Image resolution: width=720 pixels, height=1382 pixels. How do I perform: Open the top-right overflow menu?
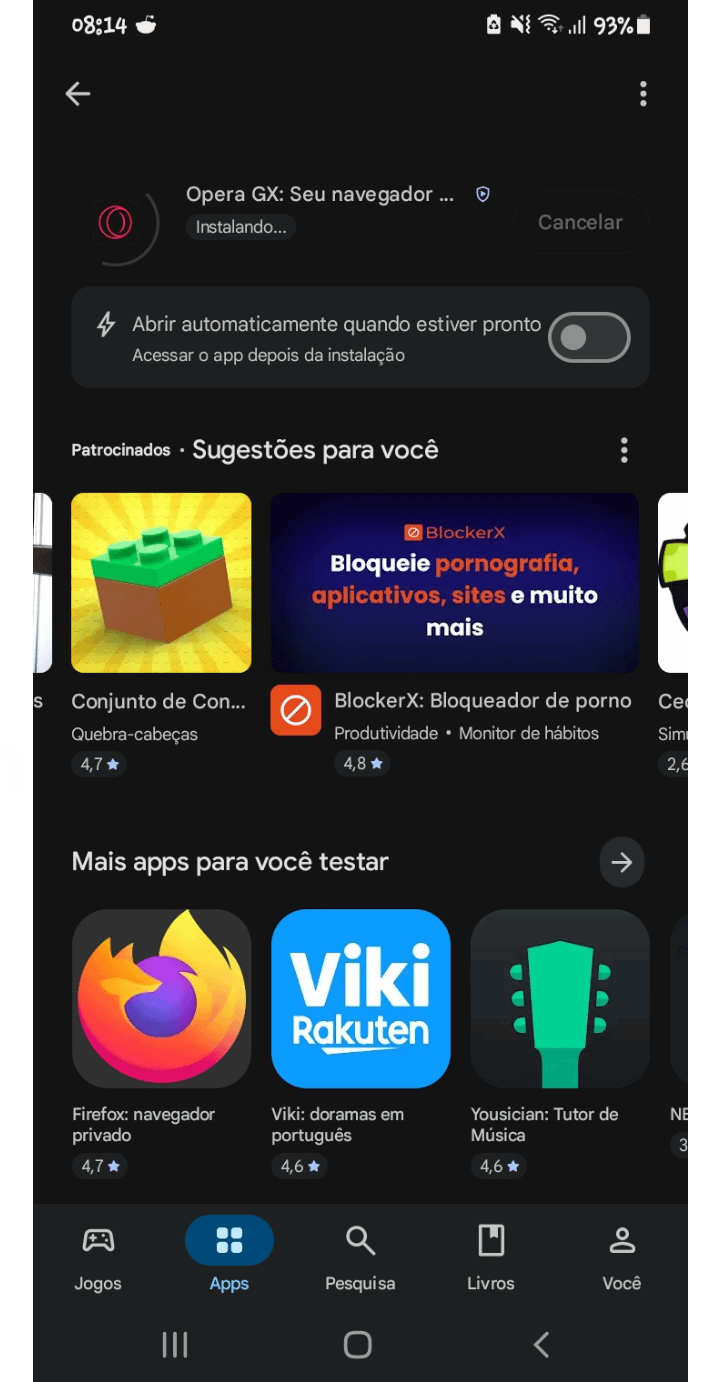coord(643,94)
